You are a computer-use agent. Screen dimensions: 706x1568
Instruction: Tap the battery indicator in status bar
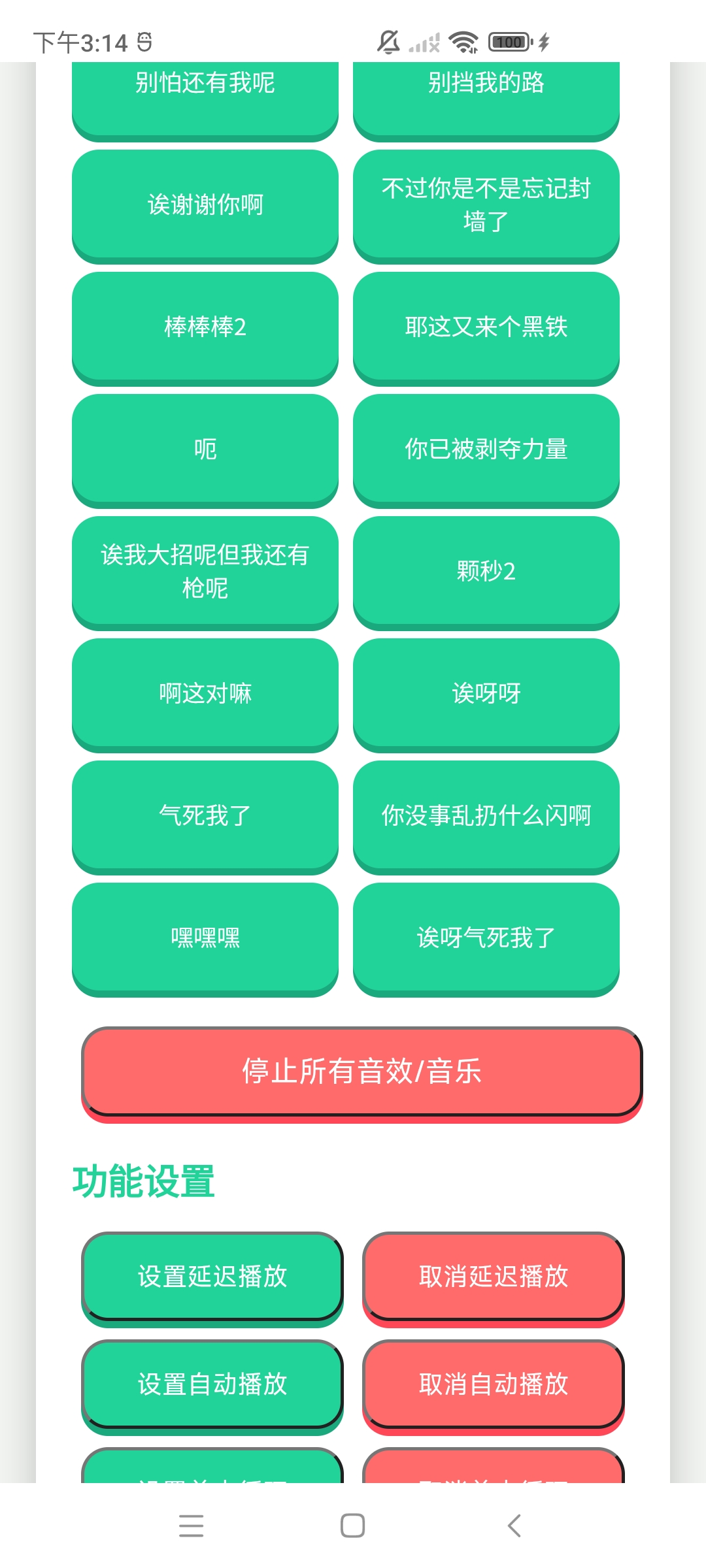coord(510,41)
